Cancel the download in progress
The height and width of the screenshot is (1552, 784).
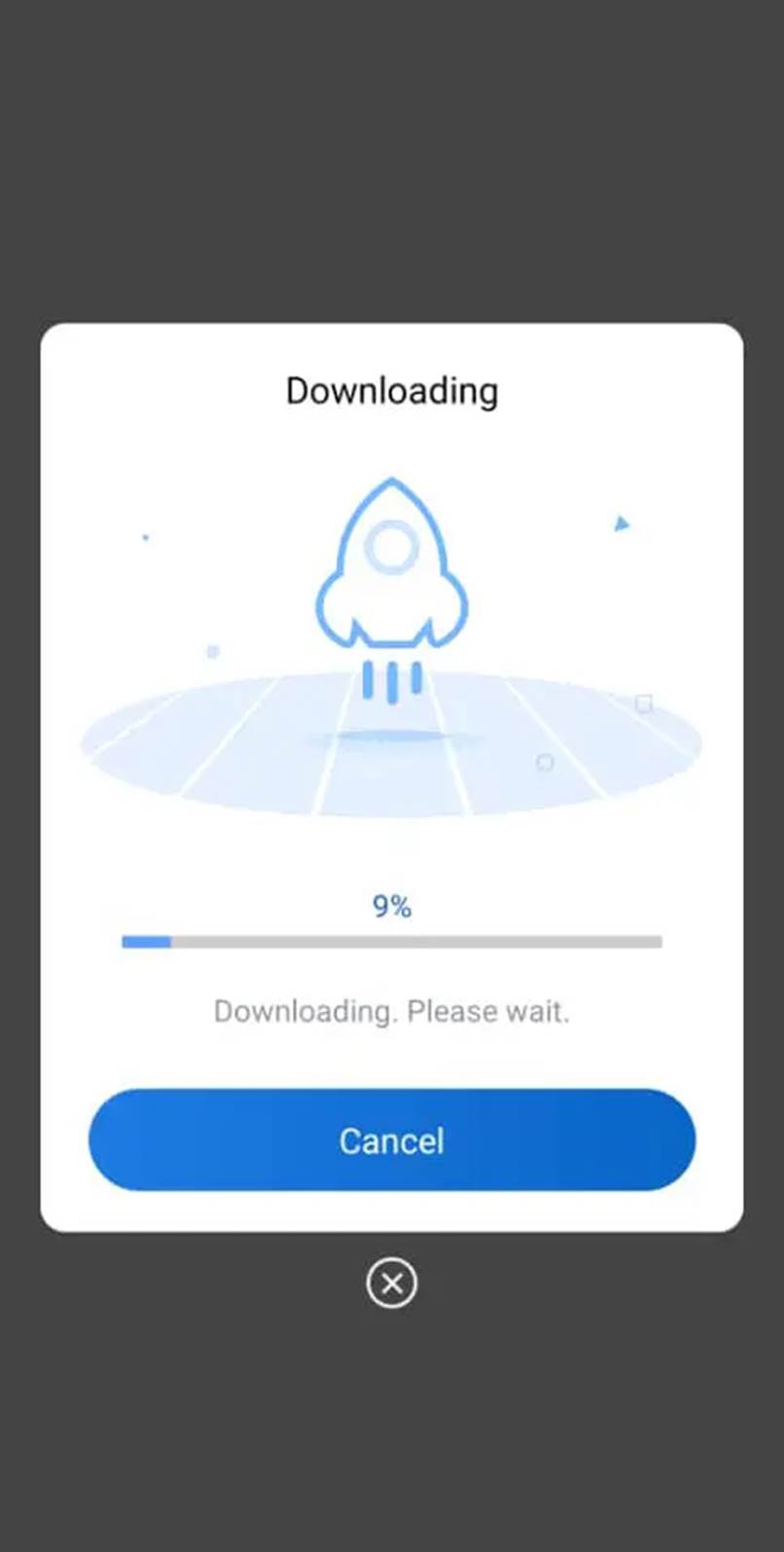tap(391, 1140)
